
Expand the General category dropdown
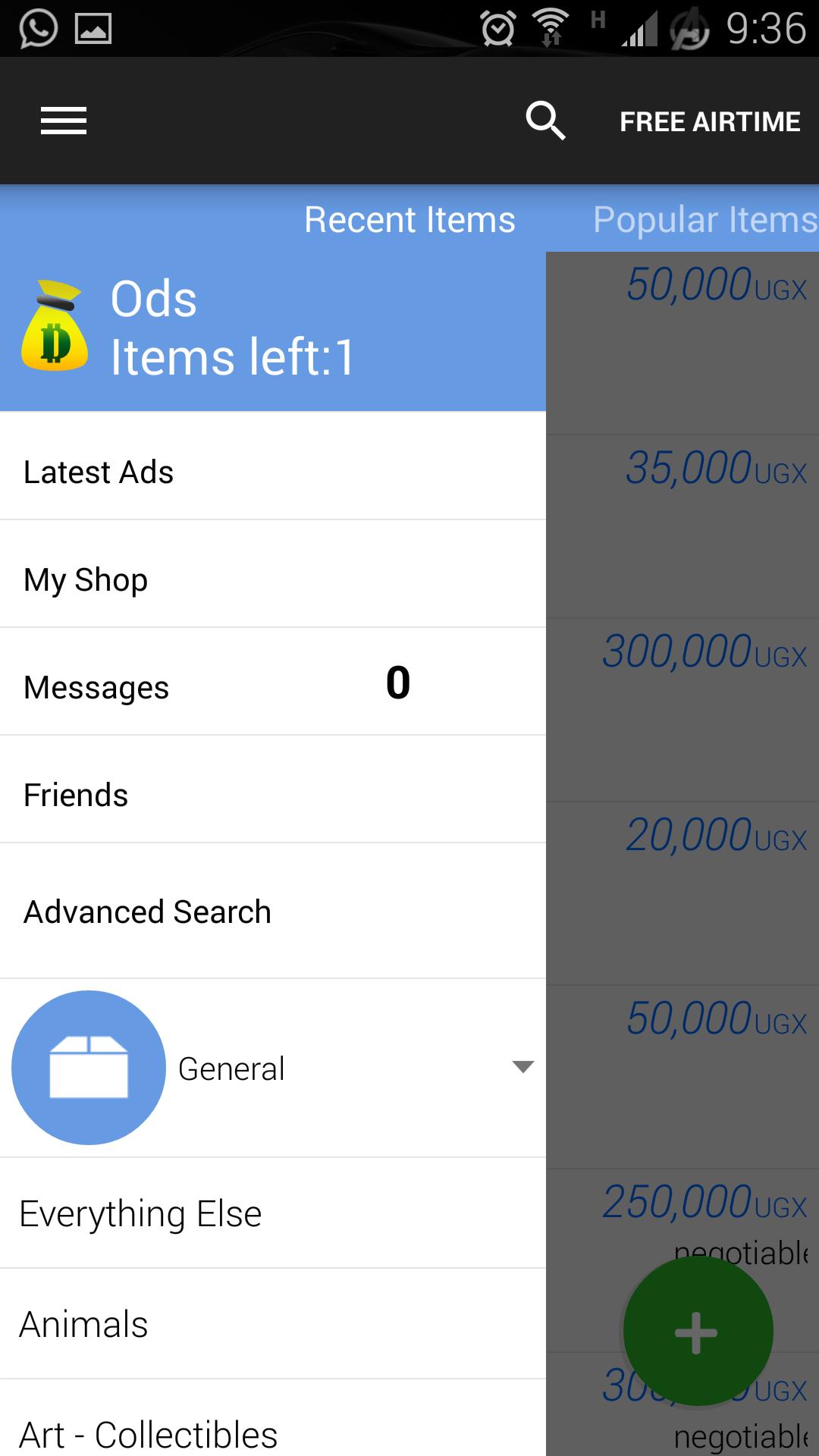(523, 1068)
